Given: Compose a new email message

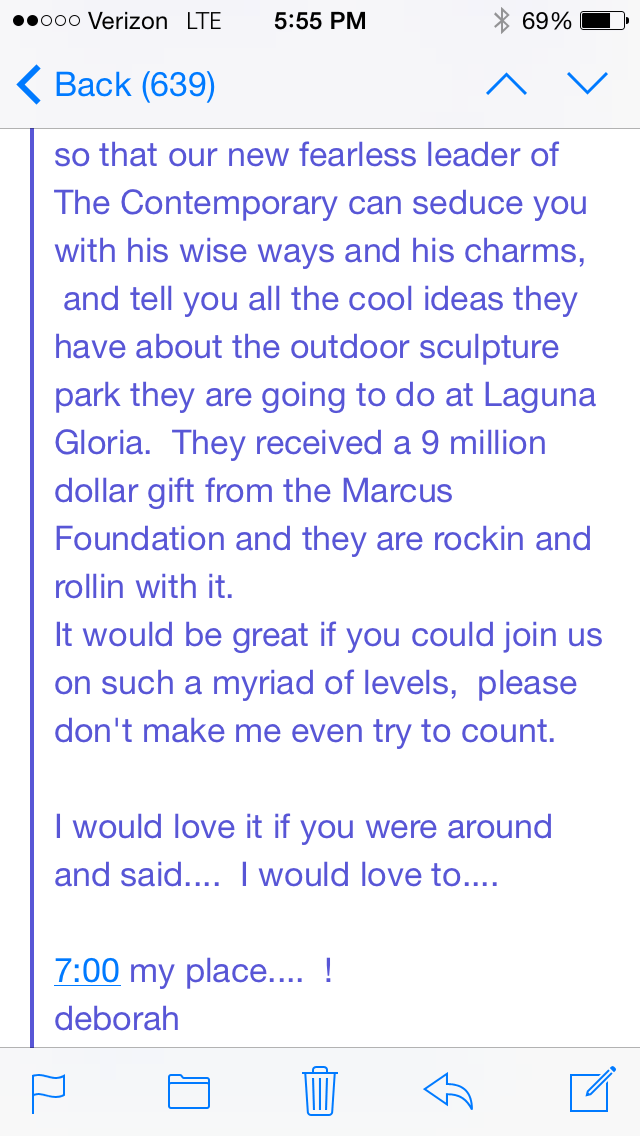Looking at the screenshot, I should [591, 1090].
